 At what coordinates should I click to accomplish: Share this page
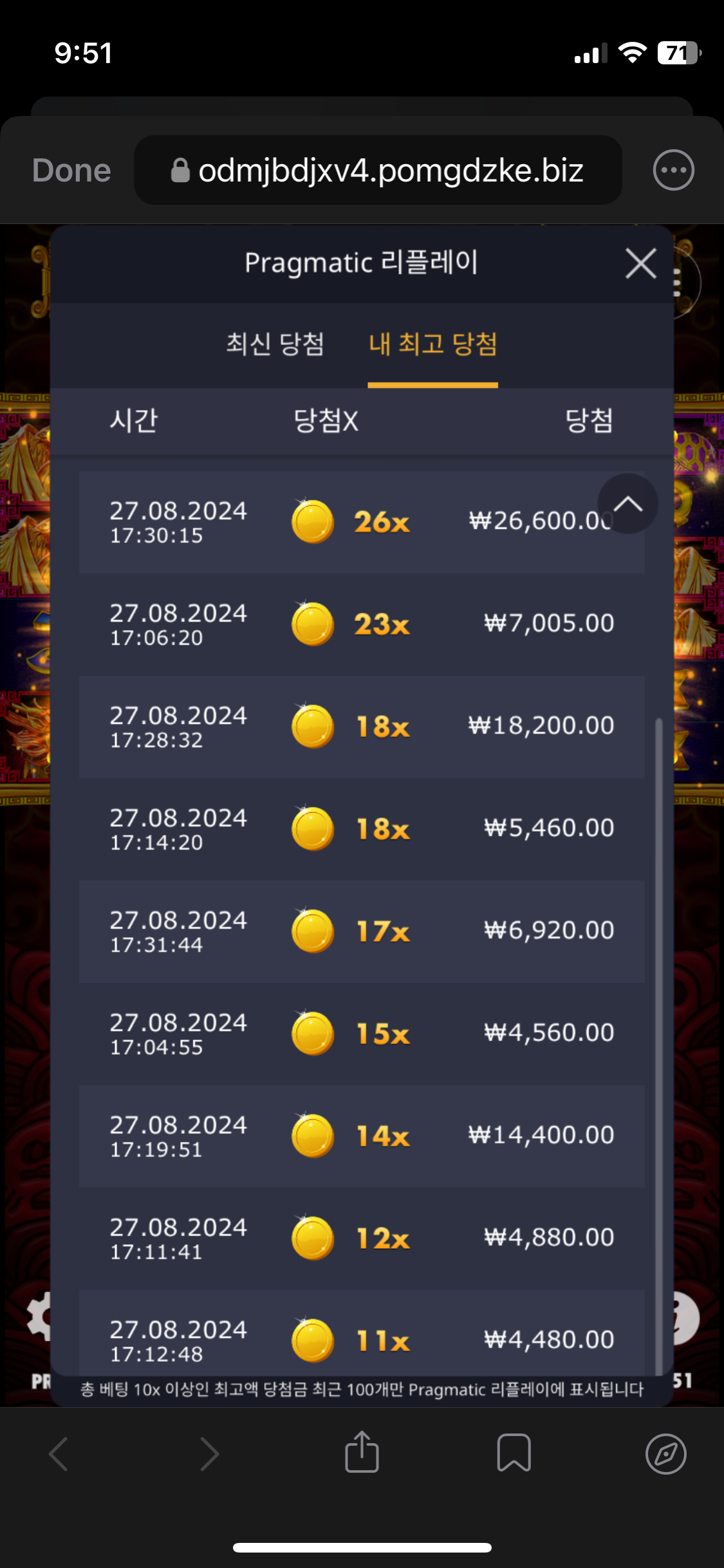click(362, 1453)
